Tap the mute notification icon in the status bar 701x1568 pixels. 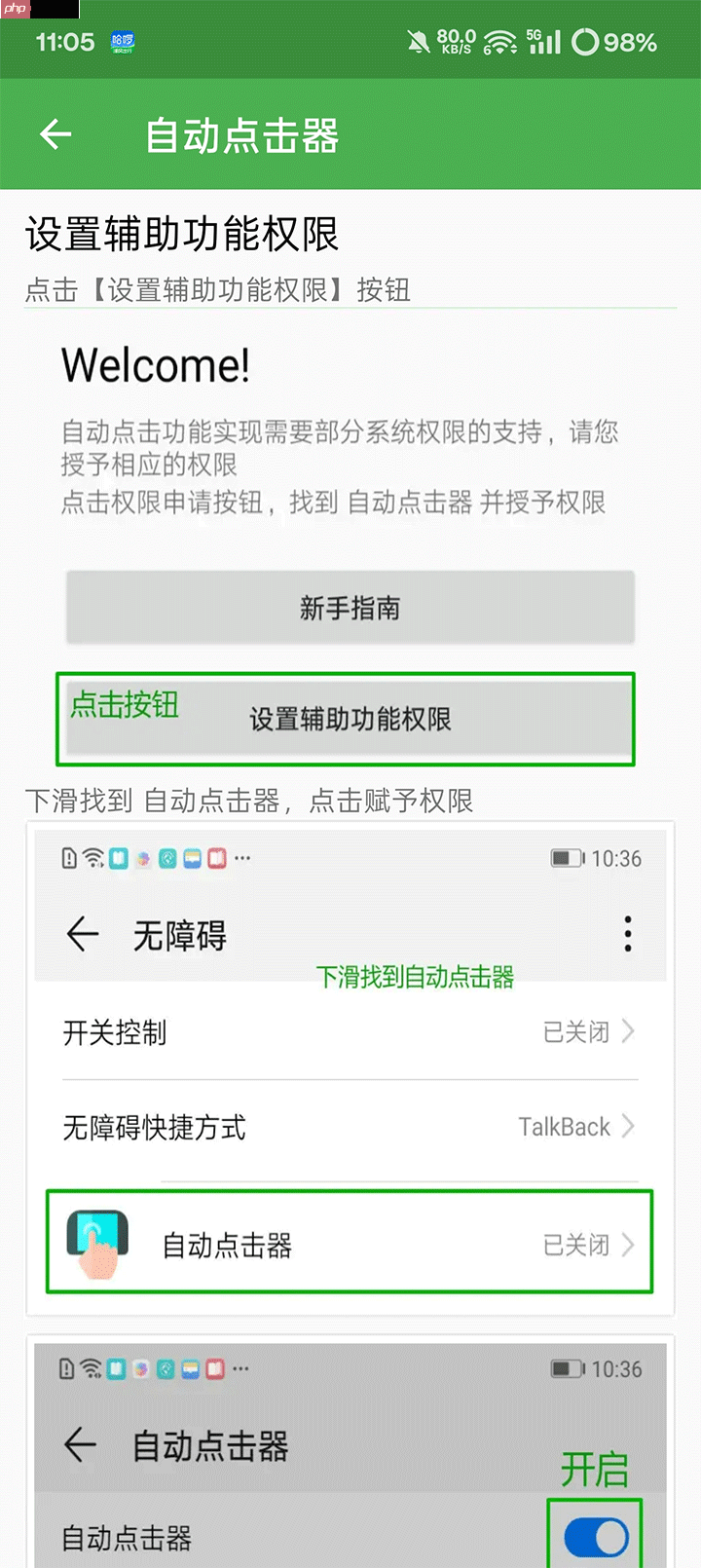[x=417, y=41]
